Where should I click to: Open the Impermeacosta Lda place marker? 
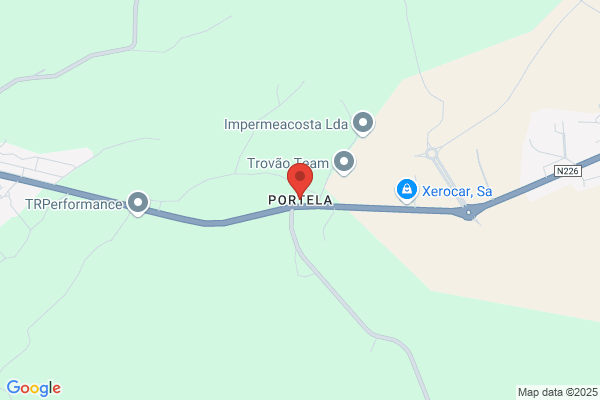point(363,124)
